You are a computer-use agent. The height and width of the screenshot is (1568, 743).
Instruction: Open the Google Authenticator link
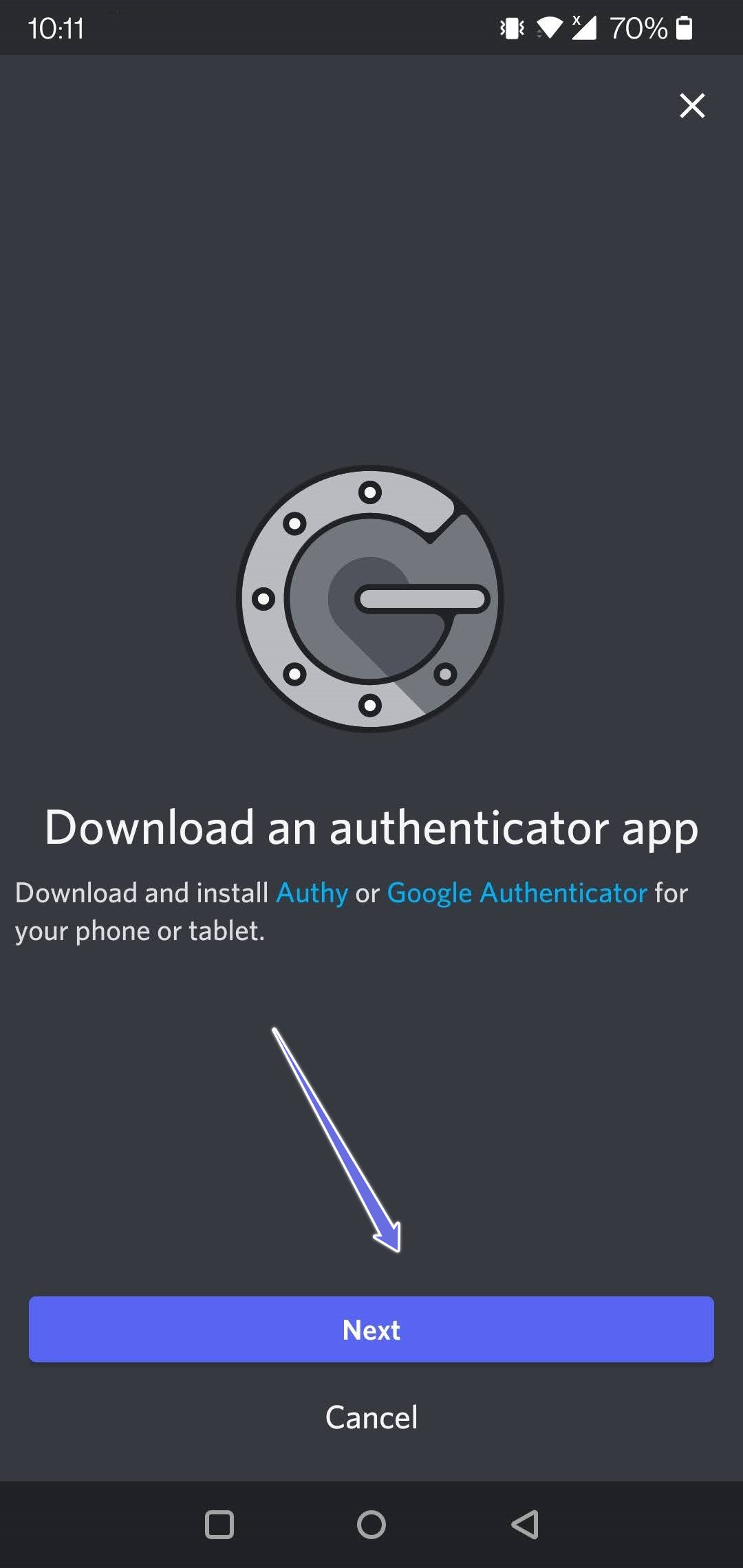(x=517, y=893)
